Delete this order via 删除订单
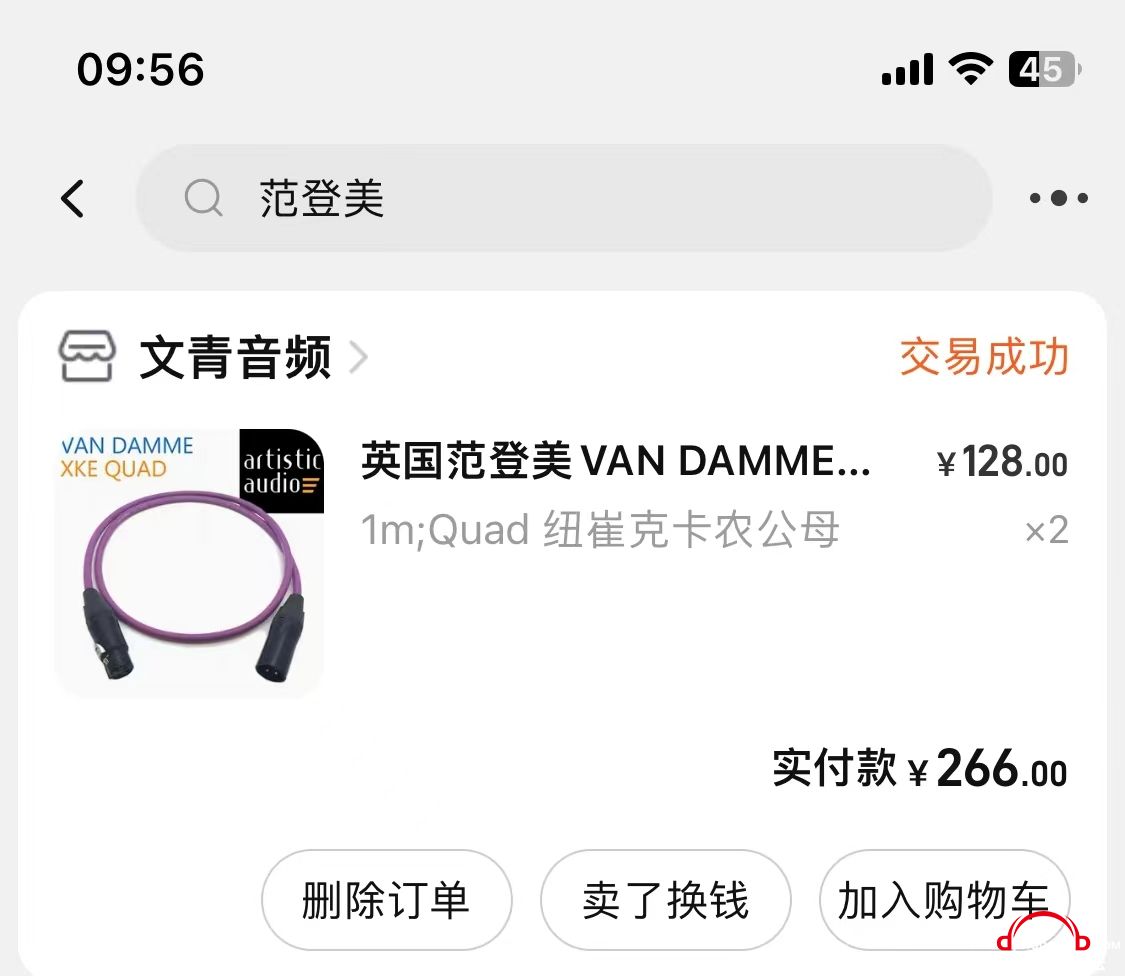The height and width of the screenshot is (976, 1125). coord(386,900)
